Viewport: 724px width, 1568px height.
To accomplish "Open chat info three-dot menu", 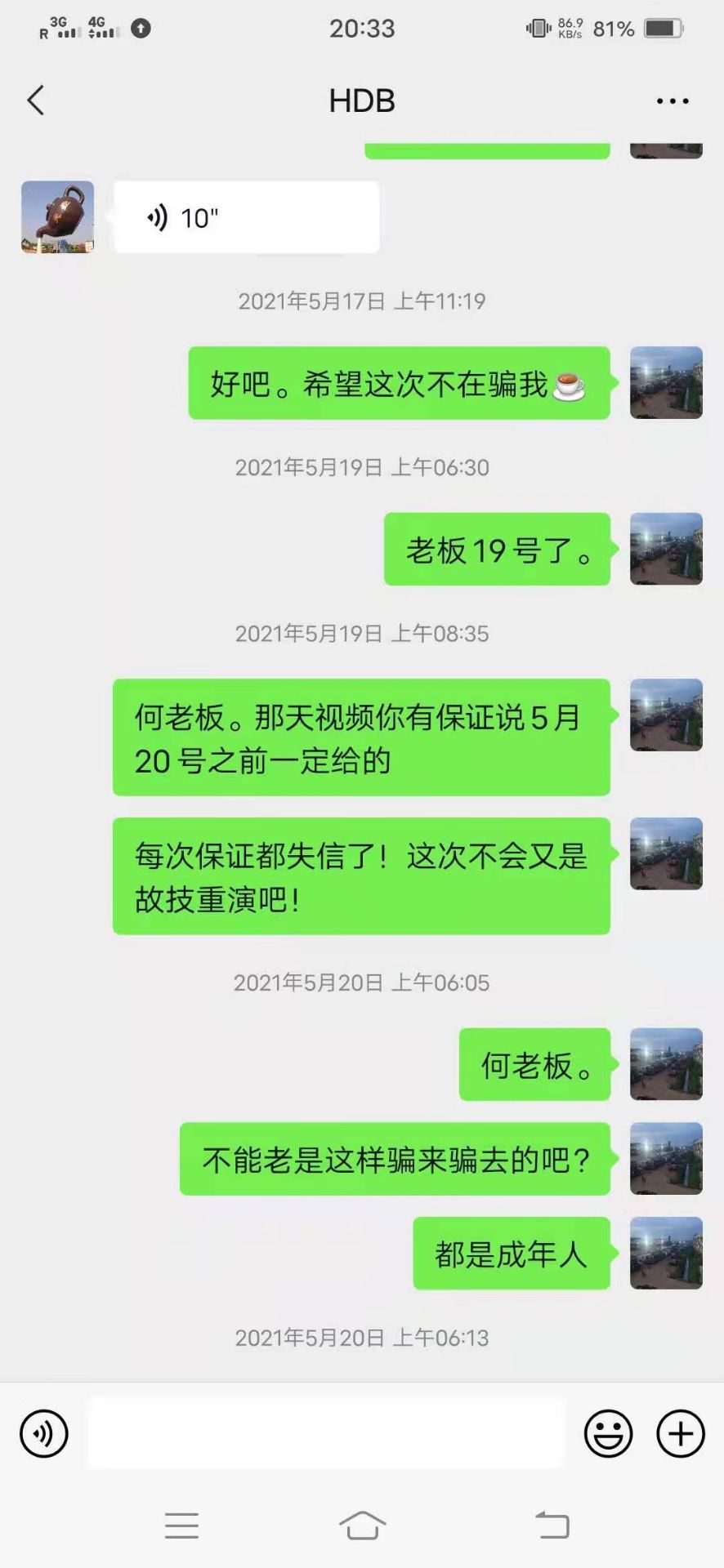I will (673, 101).
